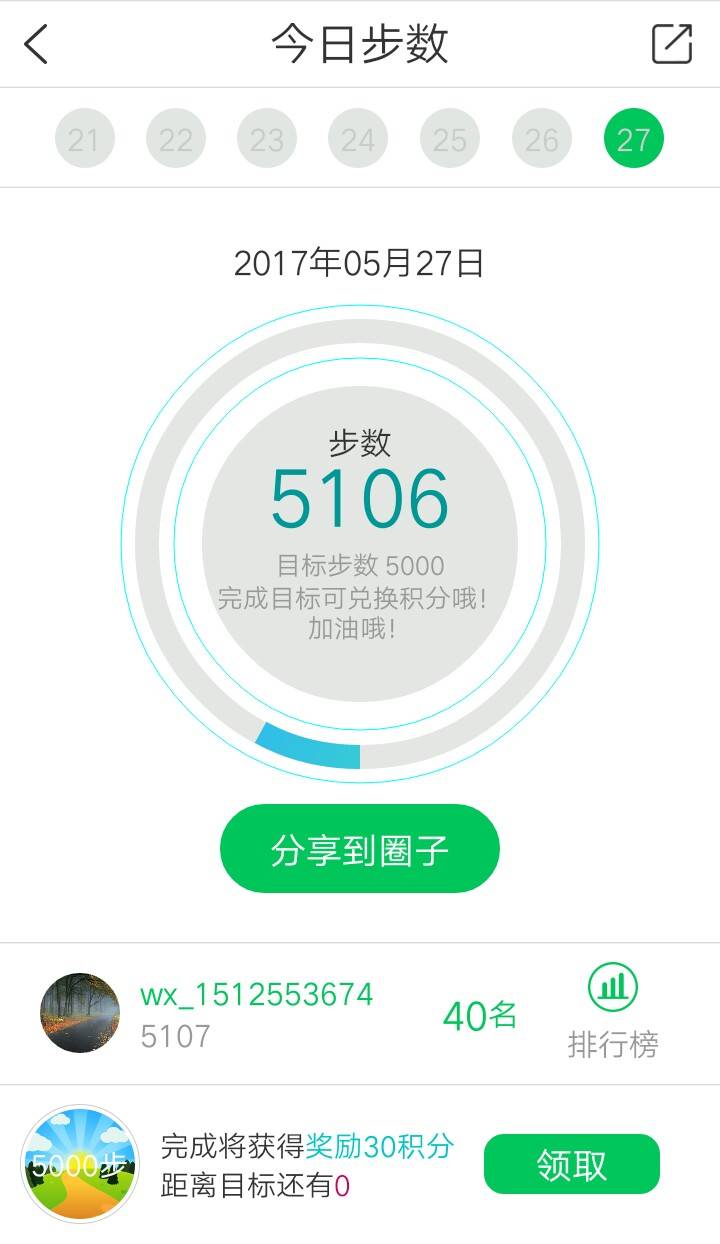Select day 21 in the date strip
This screenshot has height=1244, width=720.
(84, 139)
